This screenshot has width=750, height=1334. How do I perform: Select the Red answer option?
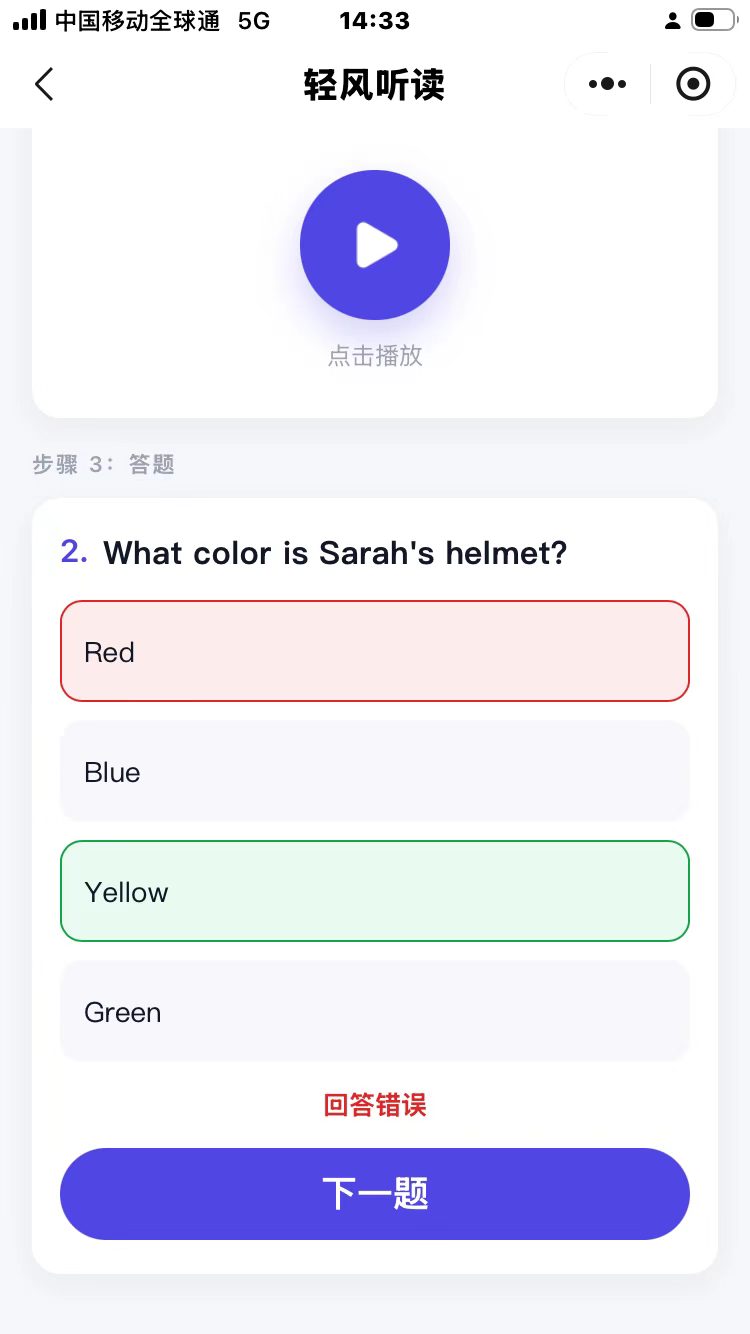[375, 651]
